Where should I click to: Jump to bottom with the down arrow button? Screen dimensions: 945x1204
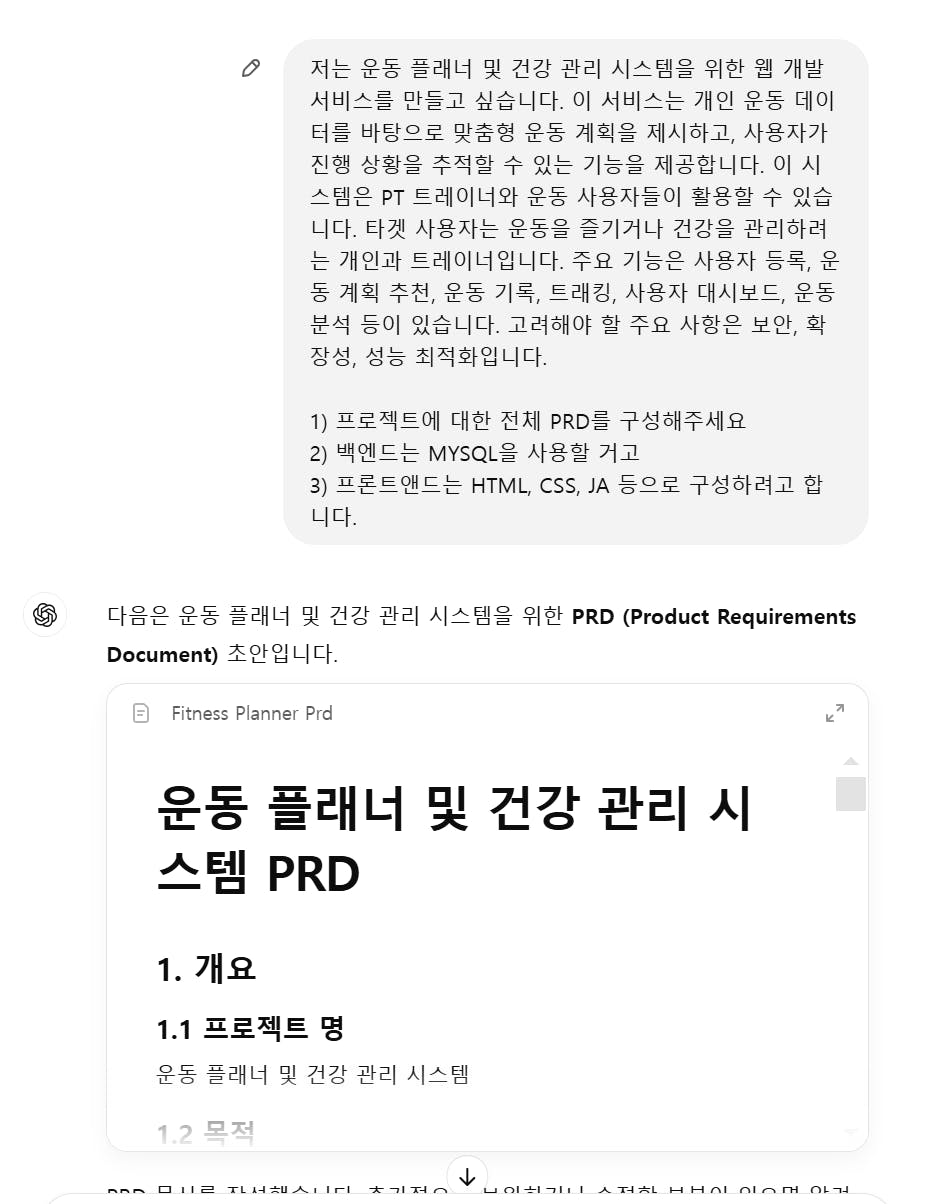[467, 1174]
